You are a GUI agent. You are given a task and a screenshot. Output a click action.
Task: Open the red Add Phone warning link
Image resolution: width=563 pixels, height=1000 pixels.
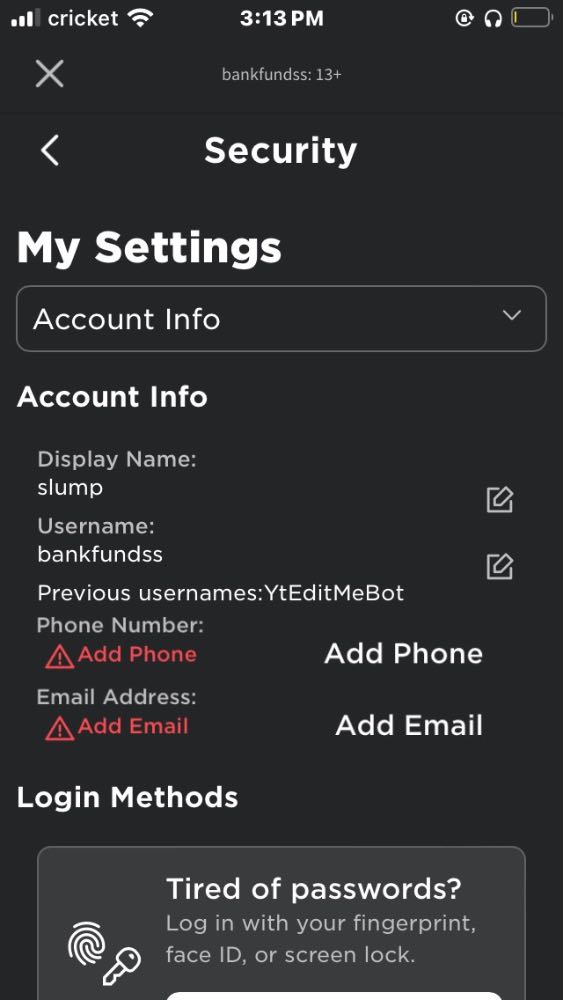point(121,655)
